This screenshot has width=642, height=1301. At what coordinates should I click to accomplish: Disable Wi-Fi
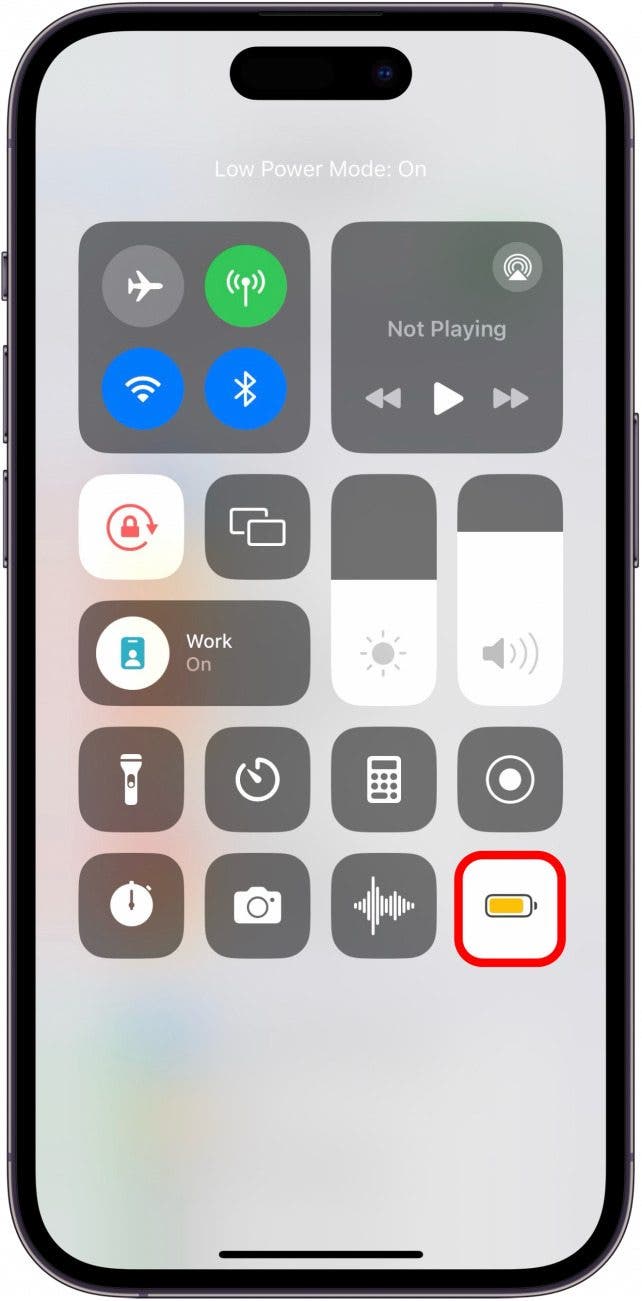click(143, 389)
